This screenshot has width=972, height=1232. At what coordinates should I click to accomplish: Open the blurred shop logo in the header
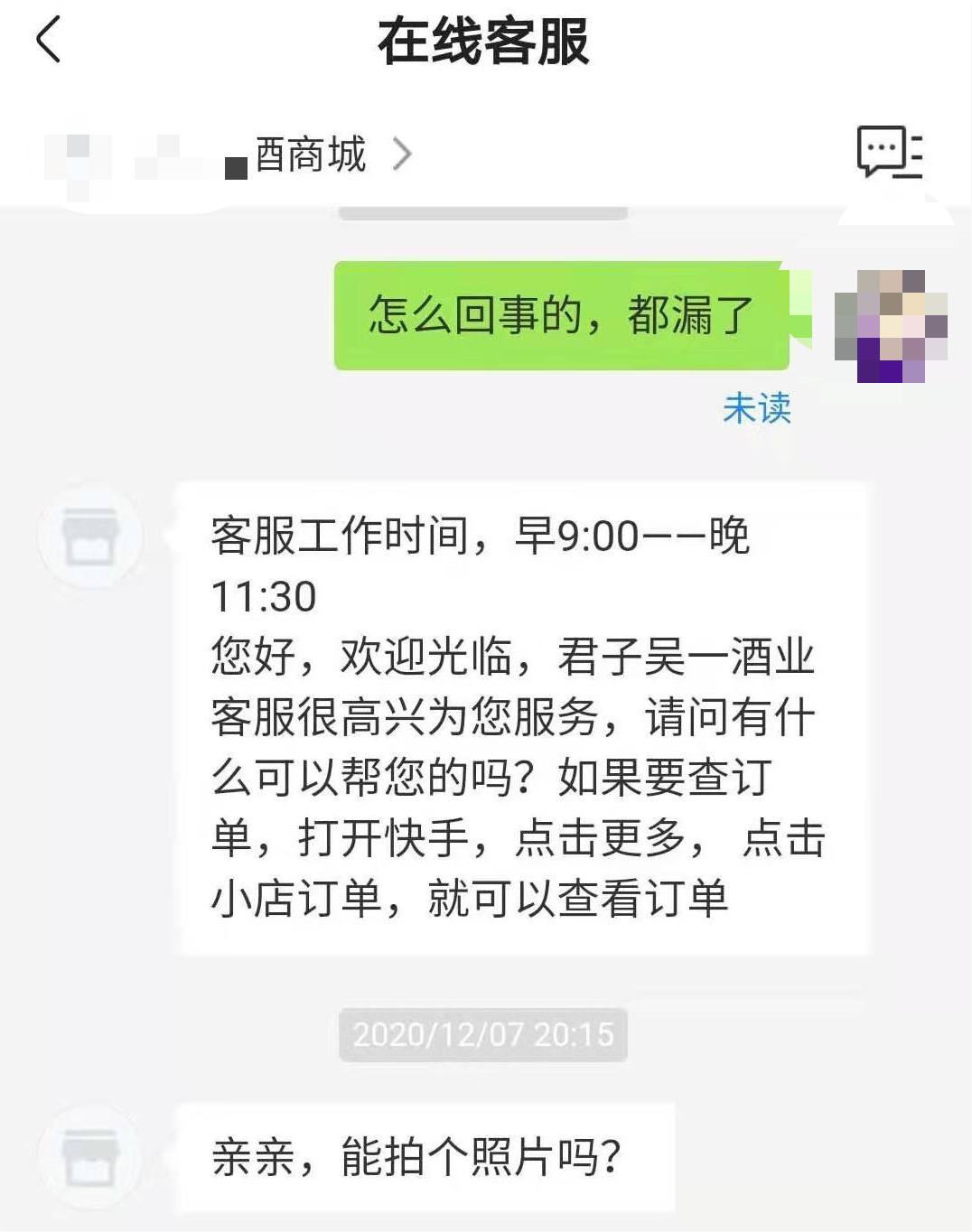(117, 154)
